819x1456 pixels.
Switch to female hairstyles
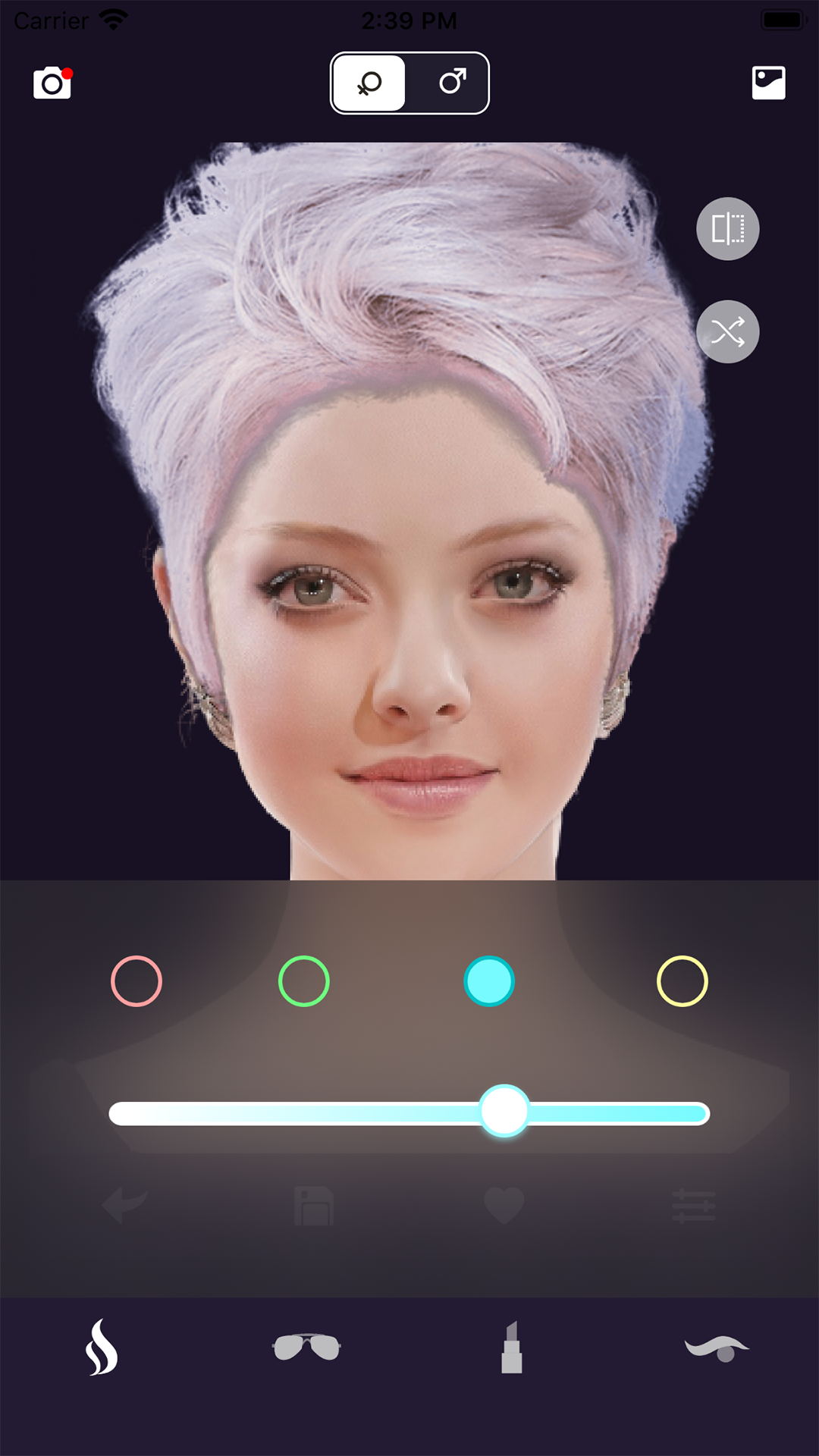[x=369, y=83]
